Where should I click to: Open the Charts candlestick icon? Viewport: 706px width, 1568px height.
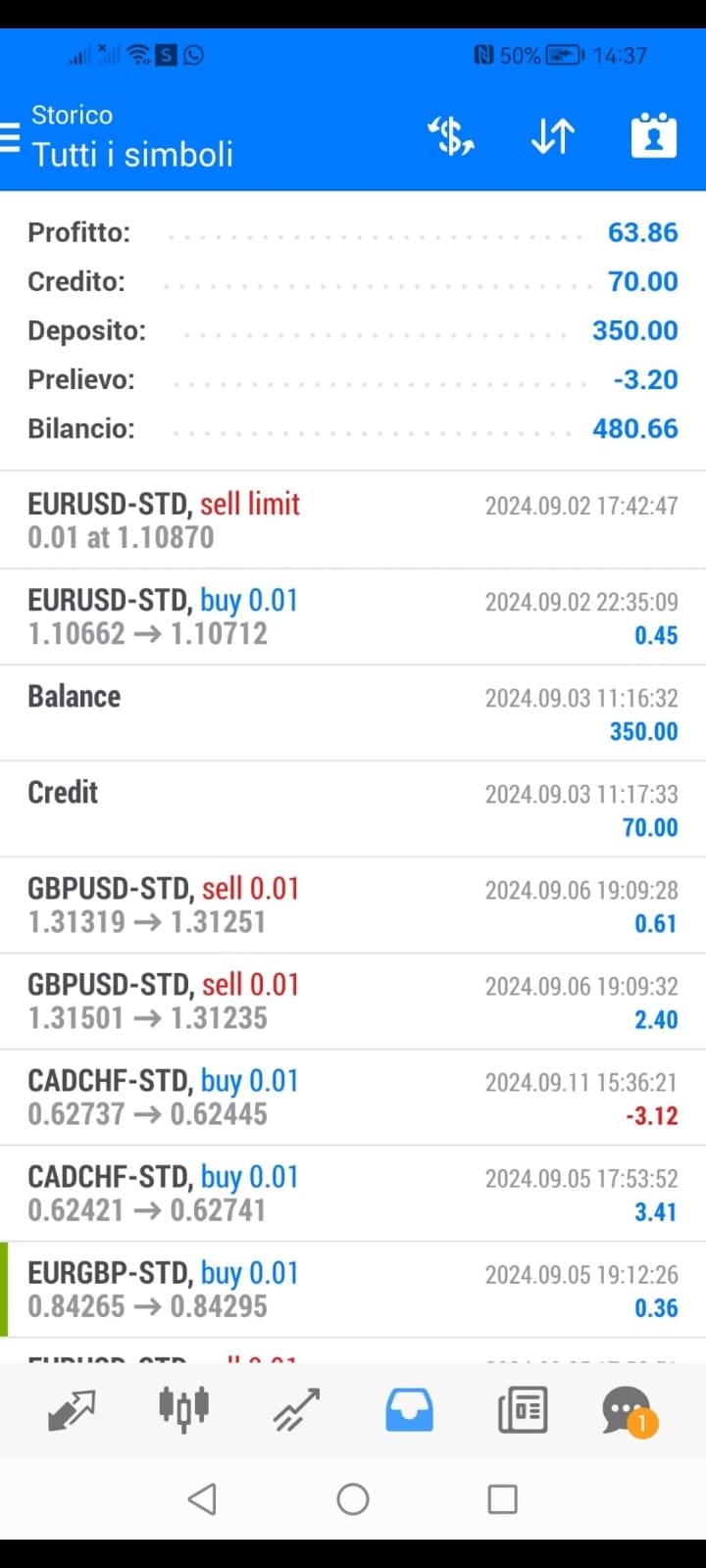click(x=183, y=1409)
